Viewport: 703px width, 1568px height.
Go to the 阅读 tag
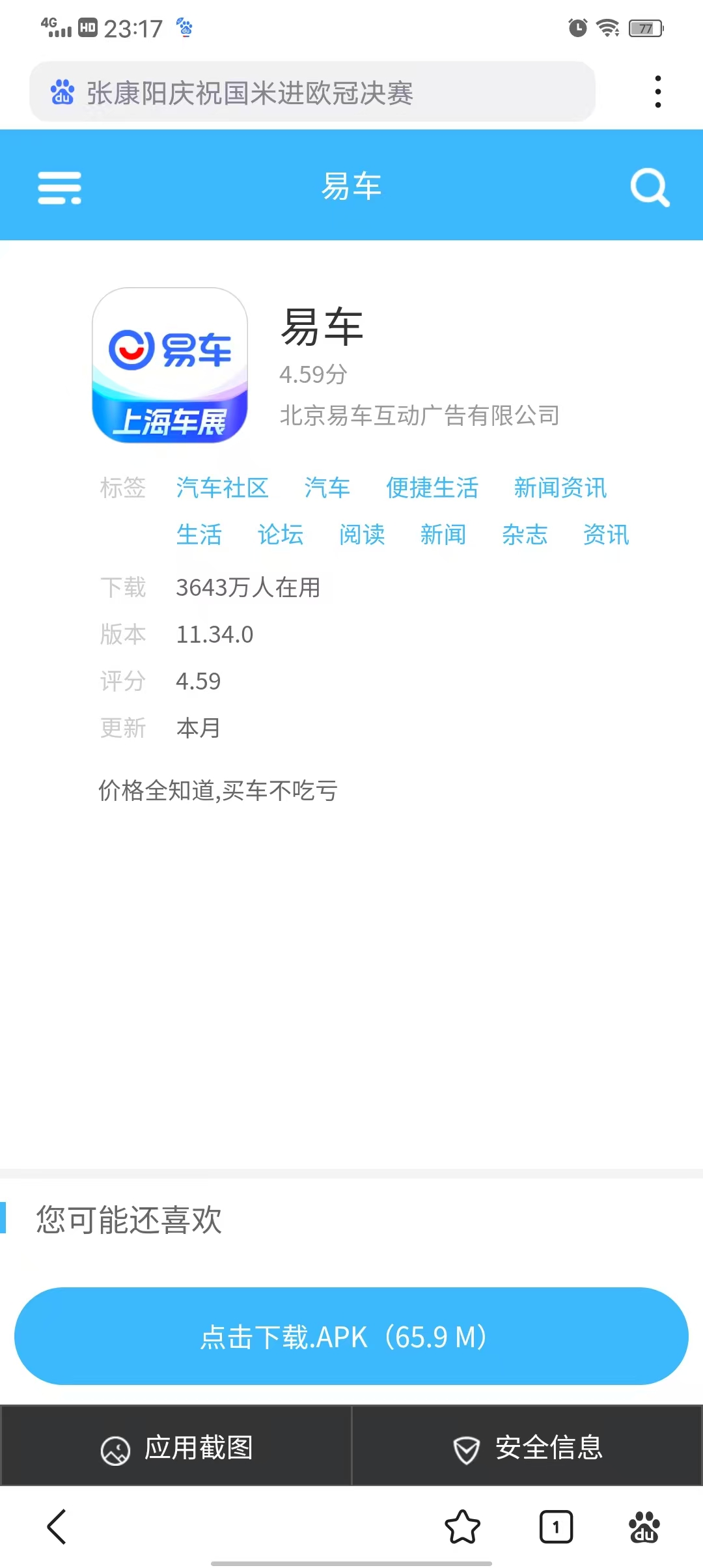pyautogui.click(x=362, y=535)
